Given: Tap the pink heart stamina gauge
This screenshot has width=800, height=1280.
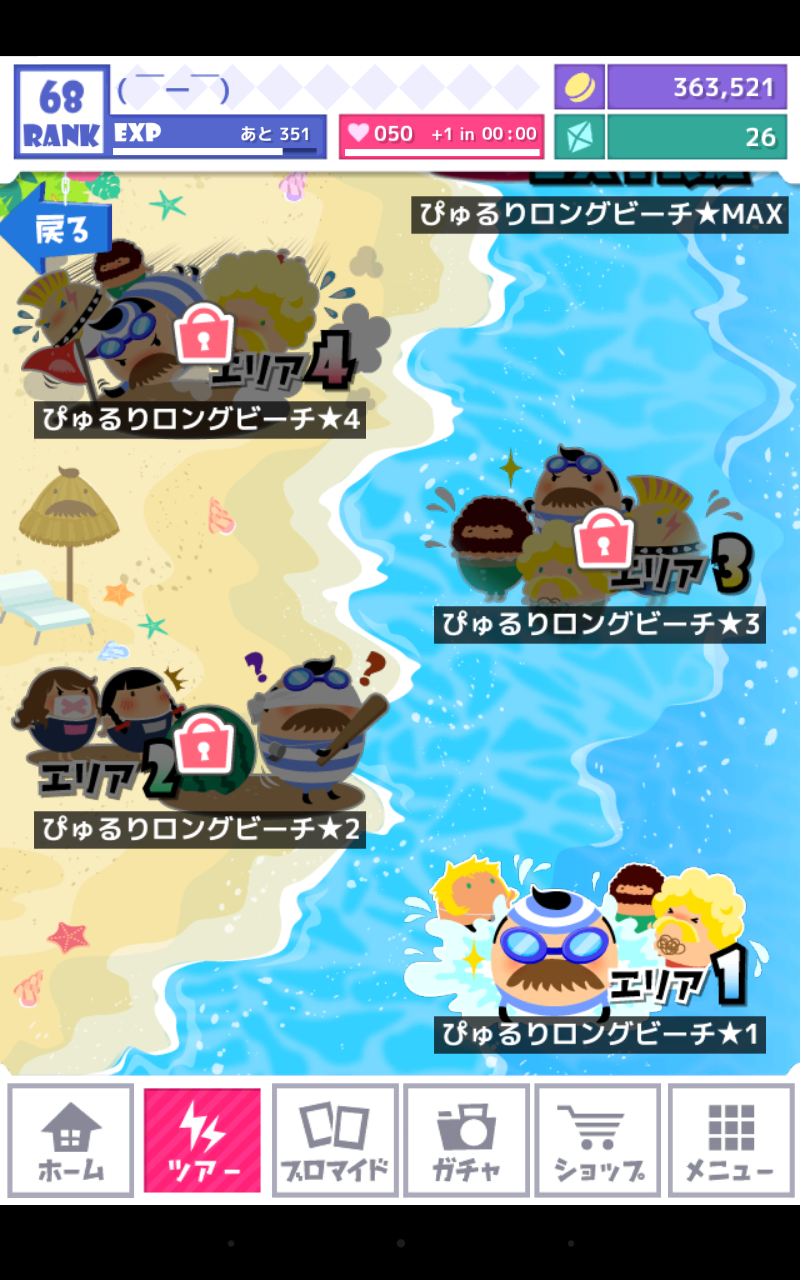Looking at the screenshot, I should point(442,135).
